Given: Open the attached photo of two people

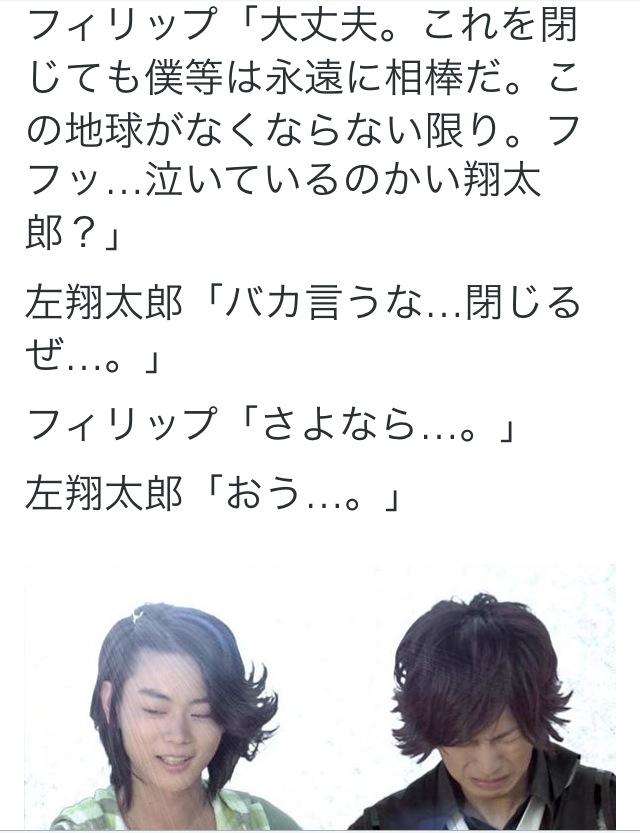Looking at the screenshot, I should click(320, 697).
